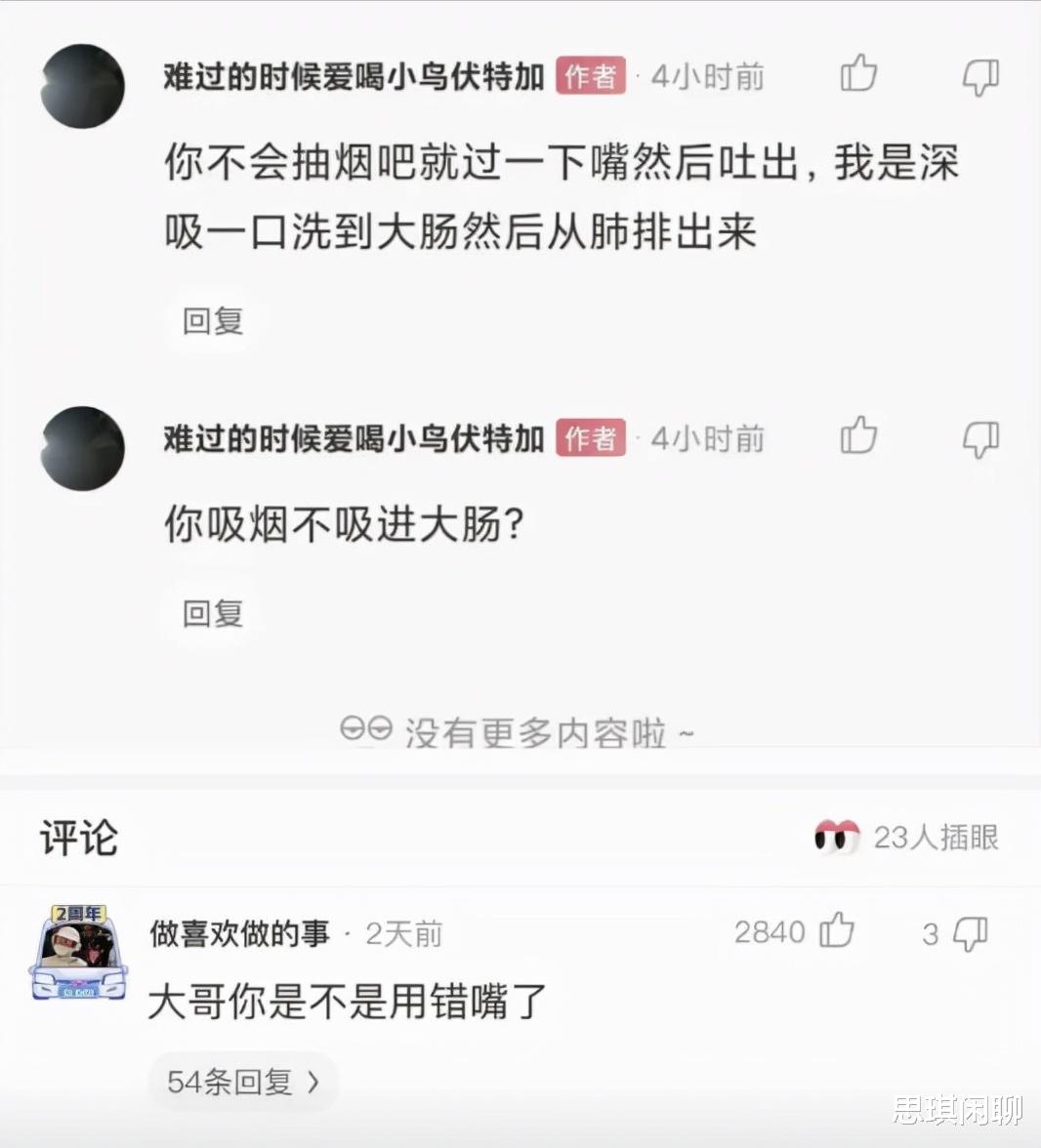
Task: Open the first commenter's avatar
Action: pyautogui.click(x=82, y=86)
